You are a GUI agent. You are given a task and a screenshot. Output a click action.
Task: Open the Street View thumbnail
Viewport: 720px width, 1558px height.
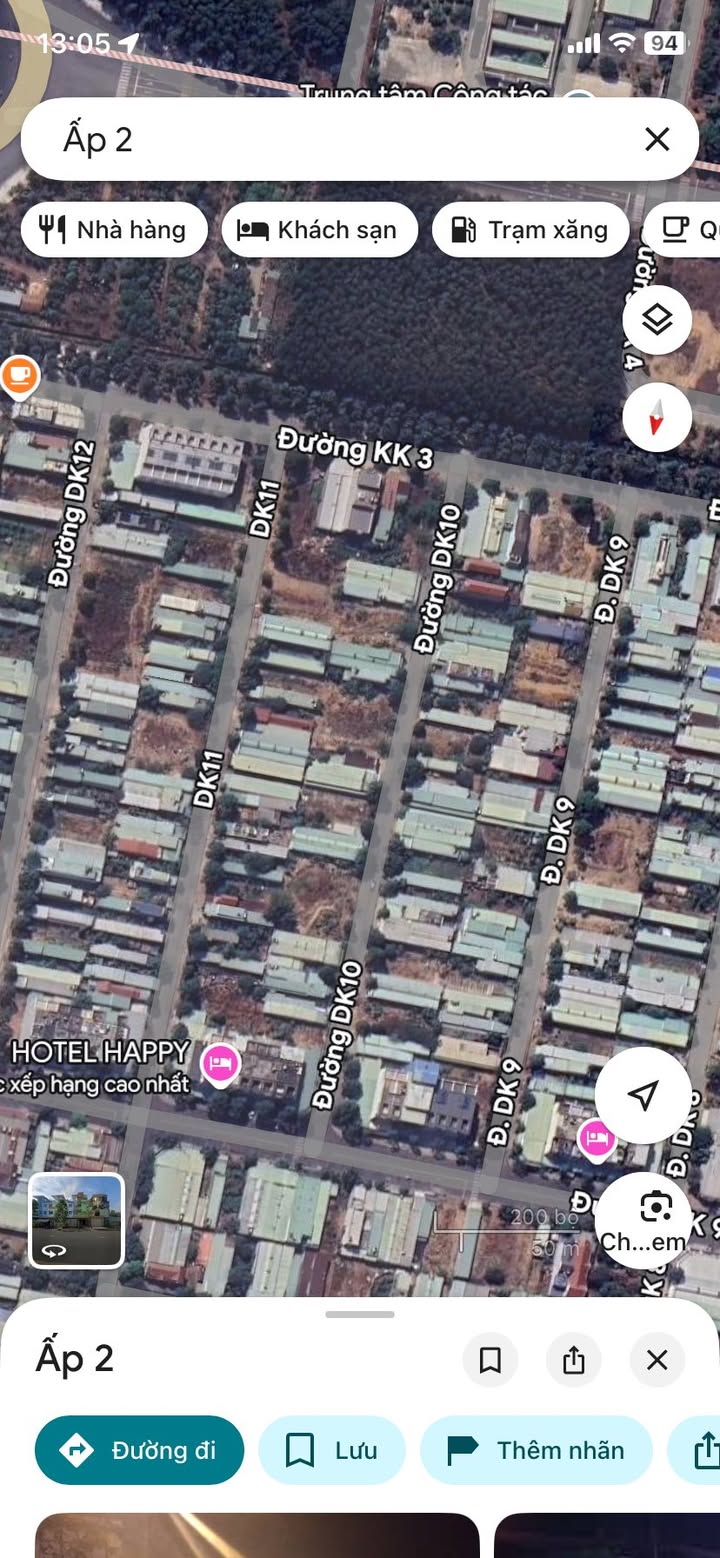(76, 1220)
